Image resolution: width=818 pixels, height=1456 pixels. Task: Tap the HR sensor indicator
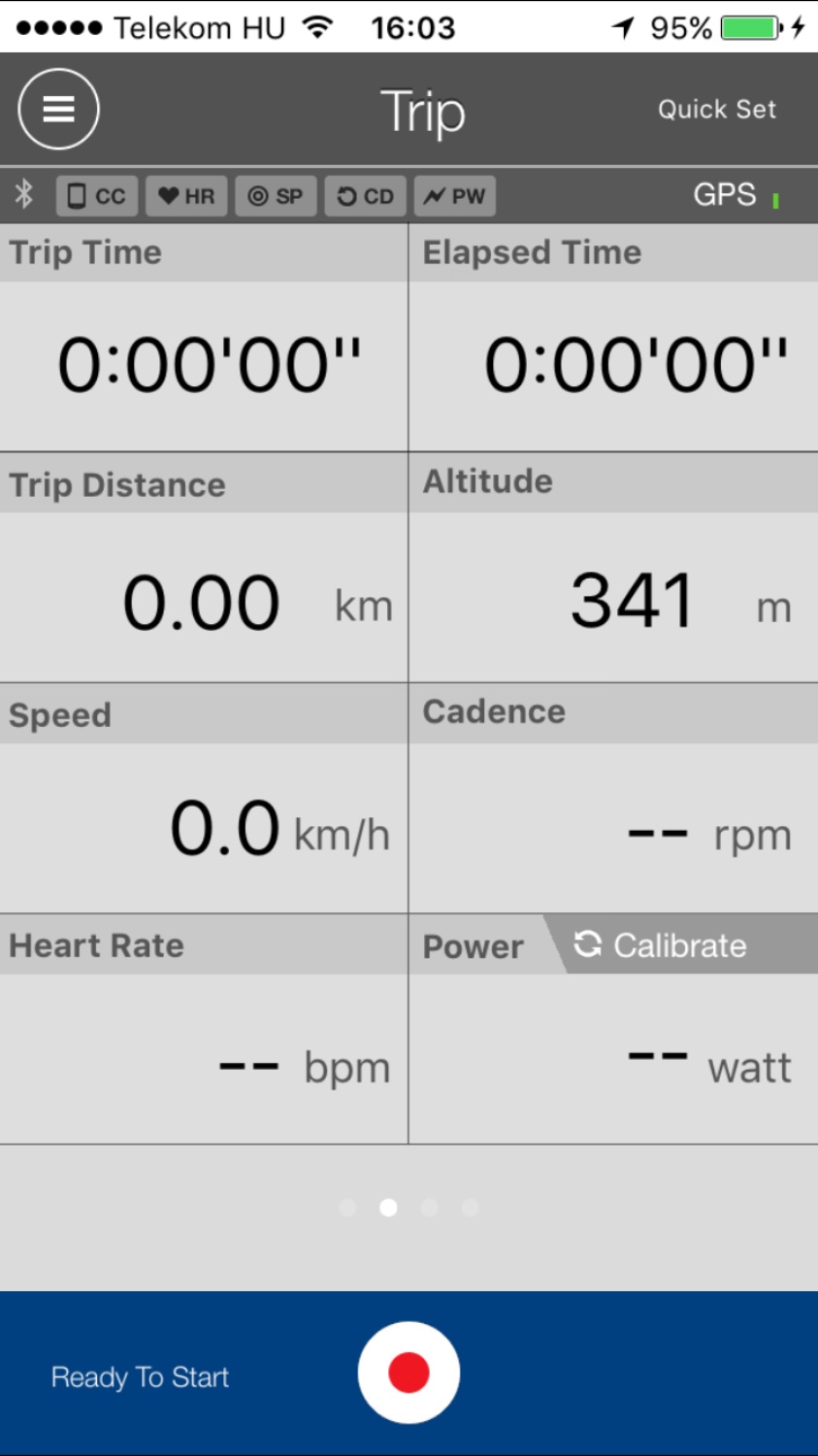186,196
